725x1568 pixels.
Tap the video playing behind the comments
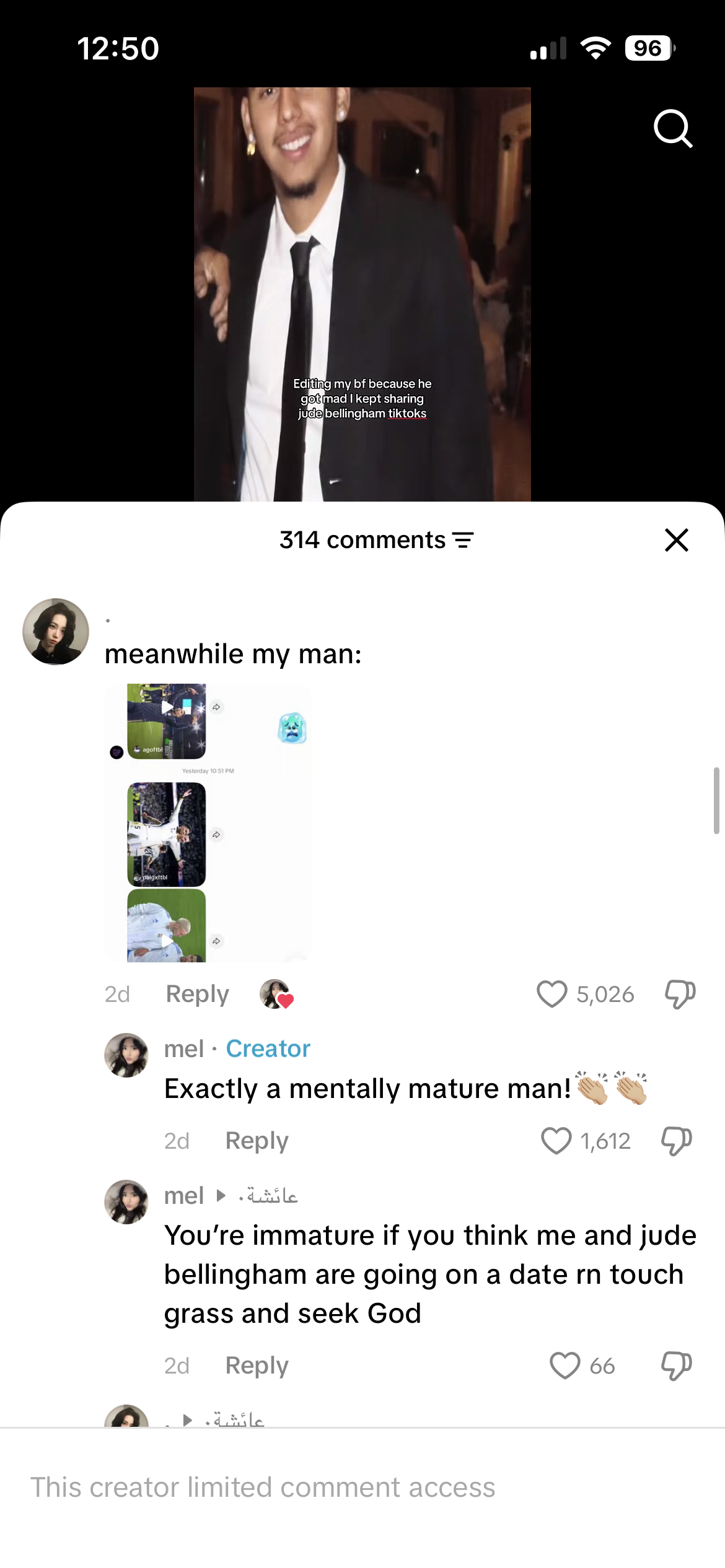(362, 294)
